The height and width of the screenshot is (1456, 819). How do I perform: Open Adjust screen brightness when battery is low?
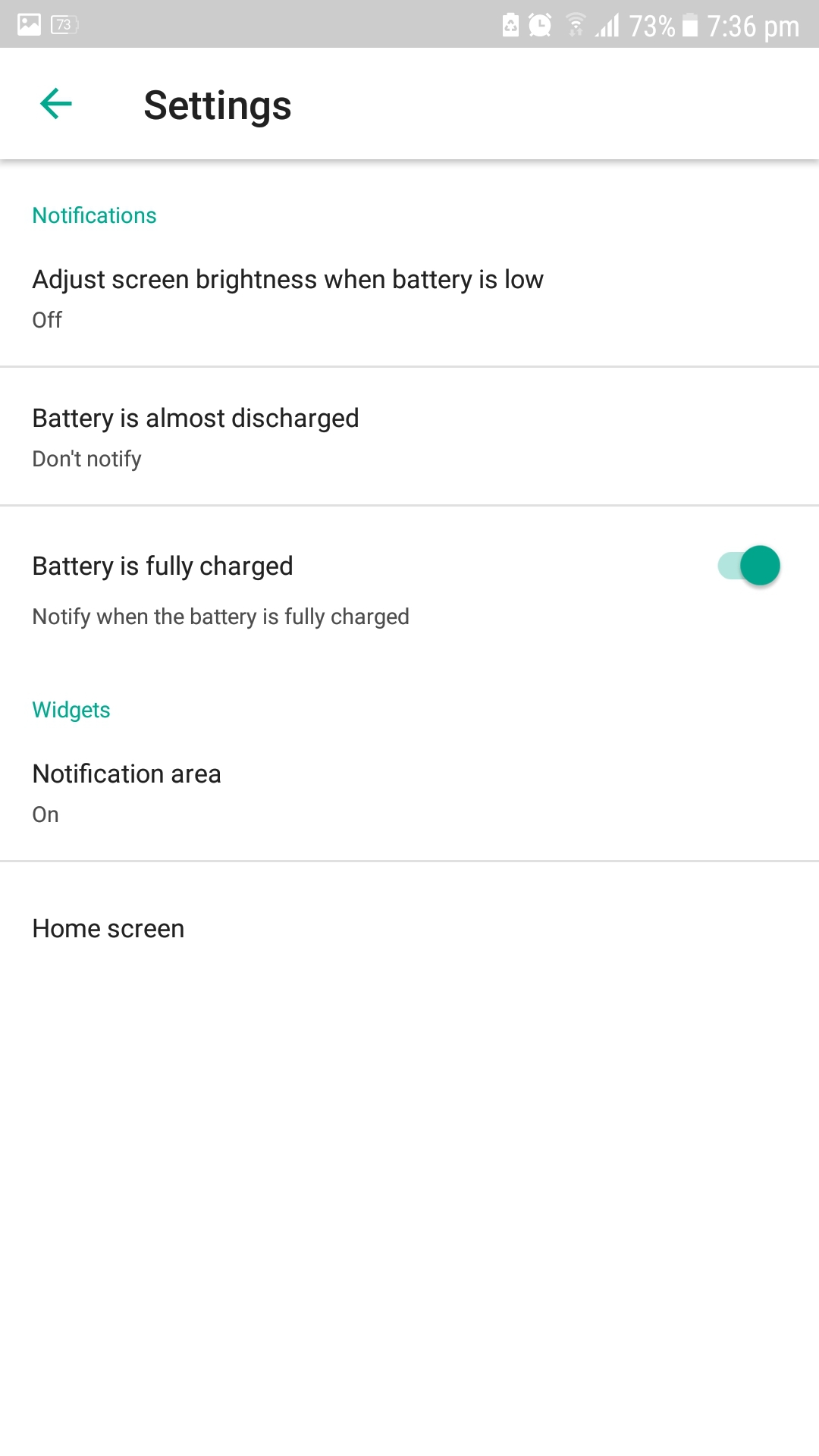pyautogui.click(x=409, y=299)
